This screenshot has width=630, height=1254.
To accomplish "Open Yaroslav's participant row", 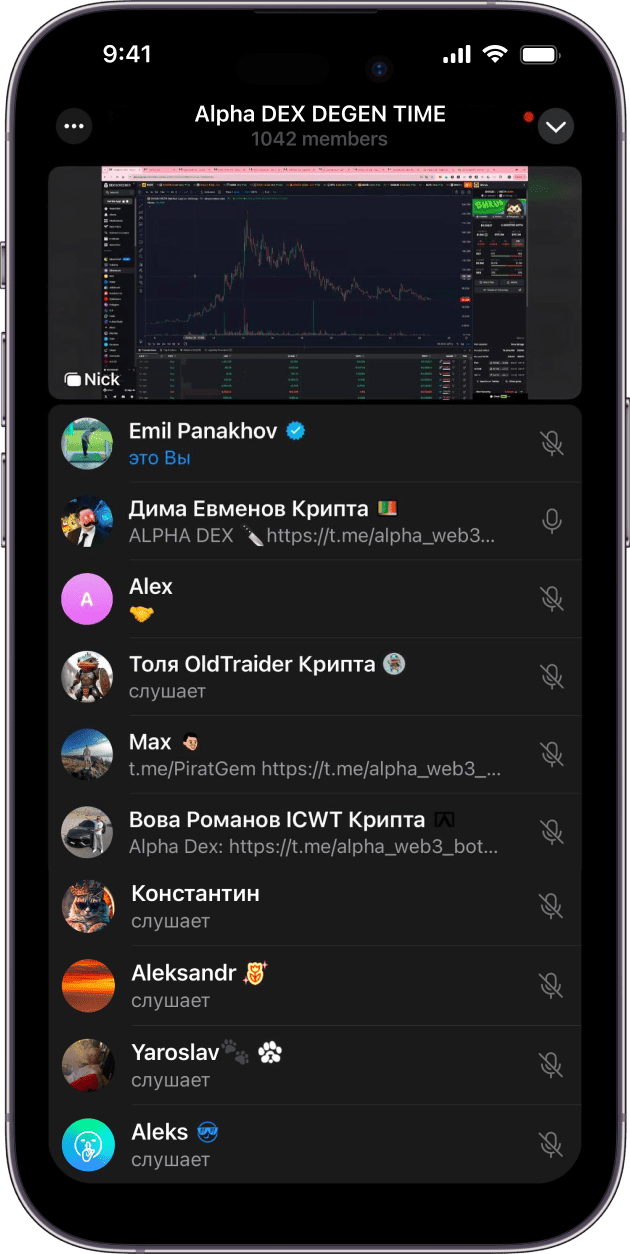I will pos(300,1065).
